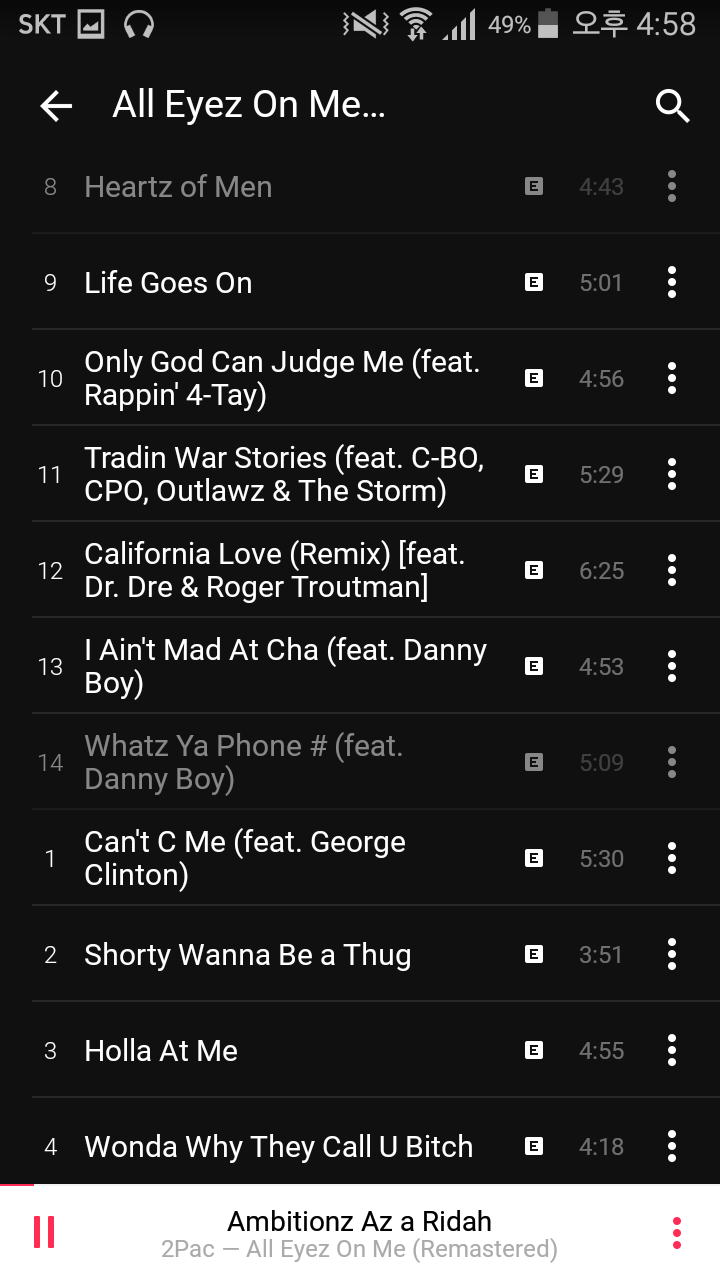Play Wonda Why They Call U Bitch
This screenshot has width=720, height=1280.
pyautogui.click(x=278, y=1147)
